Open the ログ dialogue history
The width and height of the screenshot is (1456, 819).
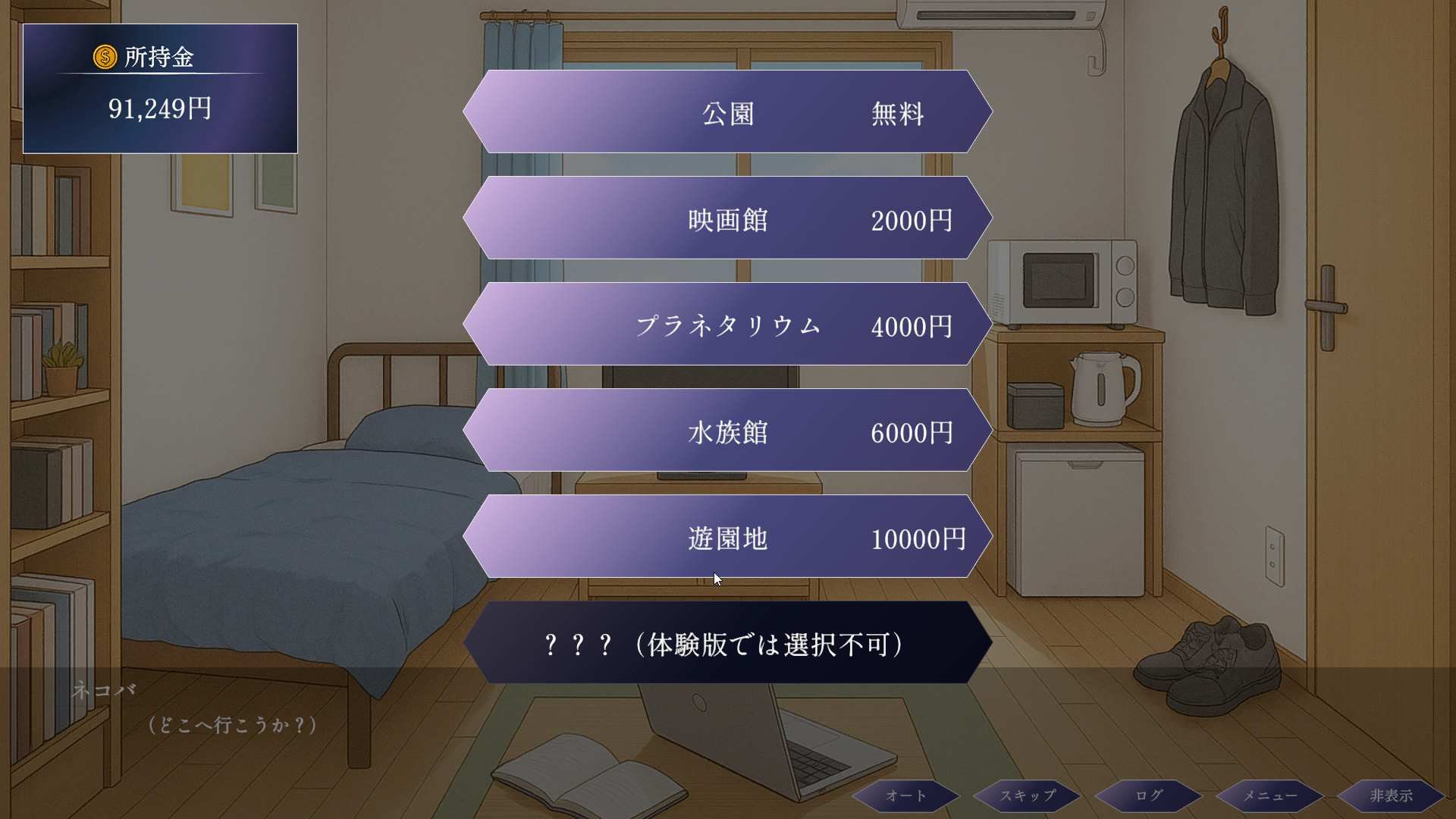pos(1148,795)
